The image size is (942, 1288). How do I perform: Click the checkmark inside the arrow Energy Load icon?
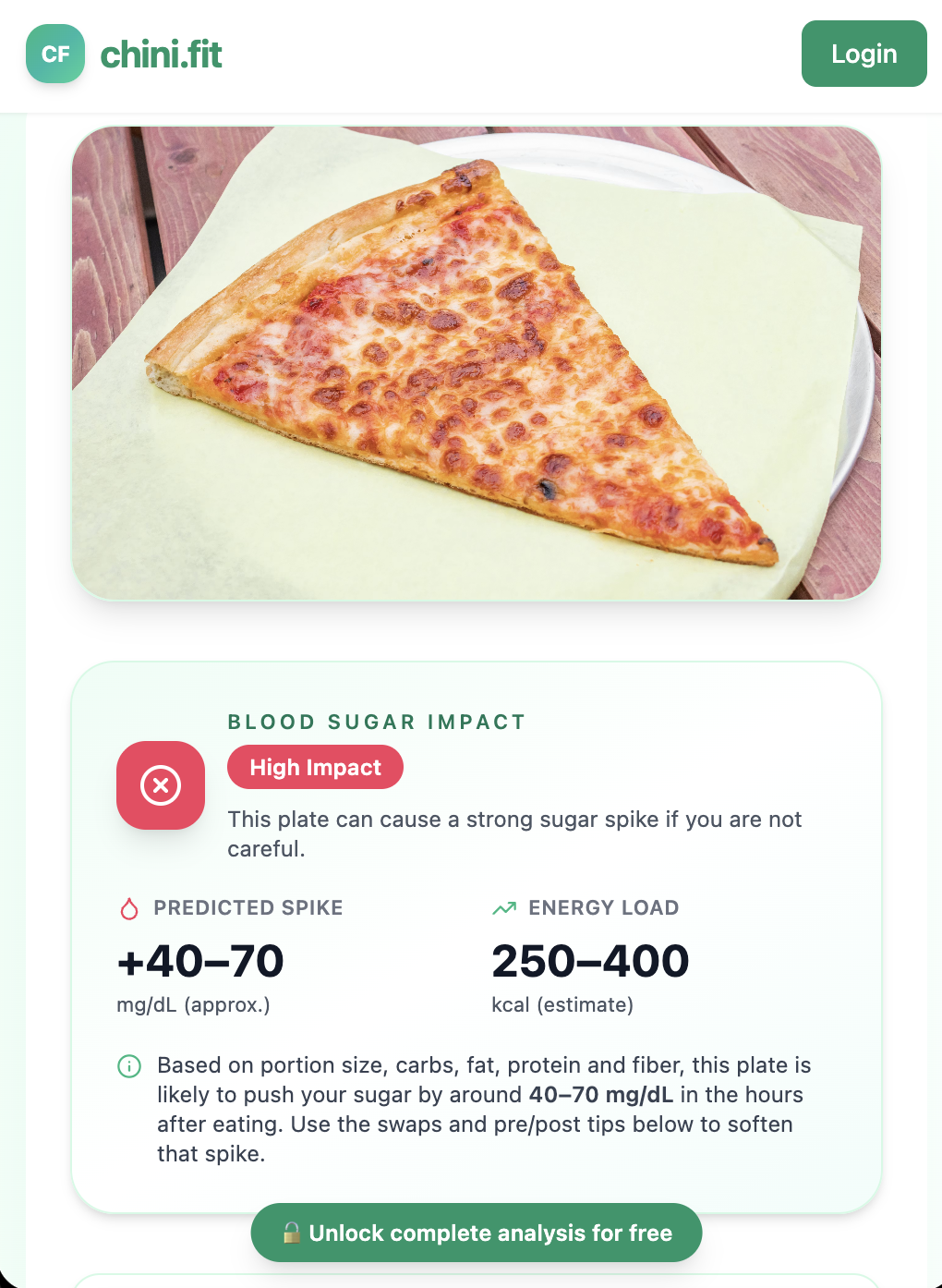[x=504, y=908]
